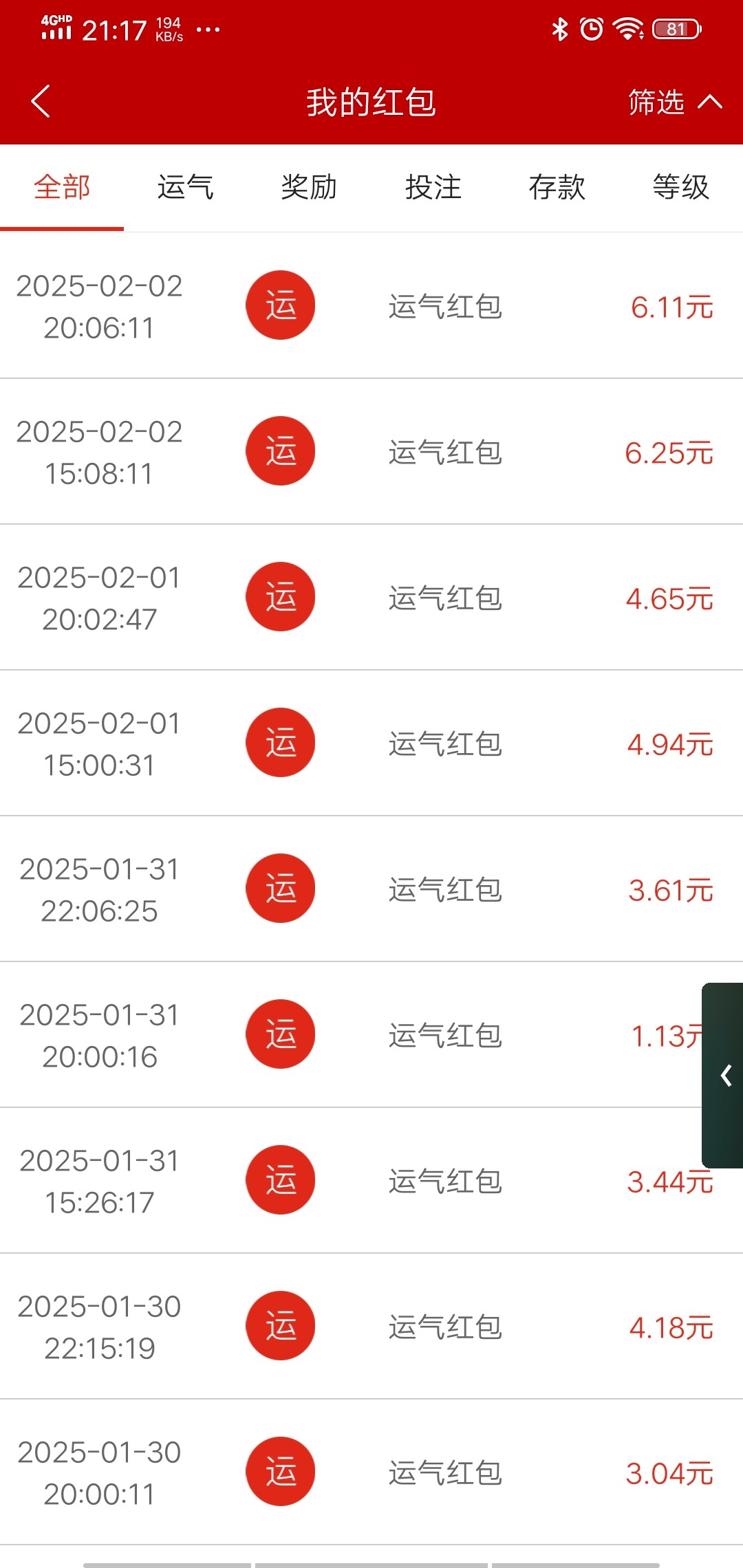Open the 筛选 filter dropdown
This screenshot has height=1568, width=743.
coord(674,102)
